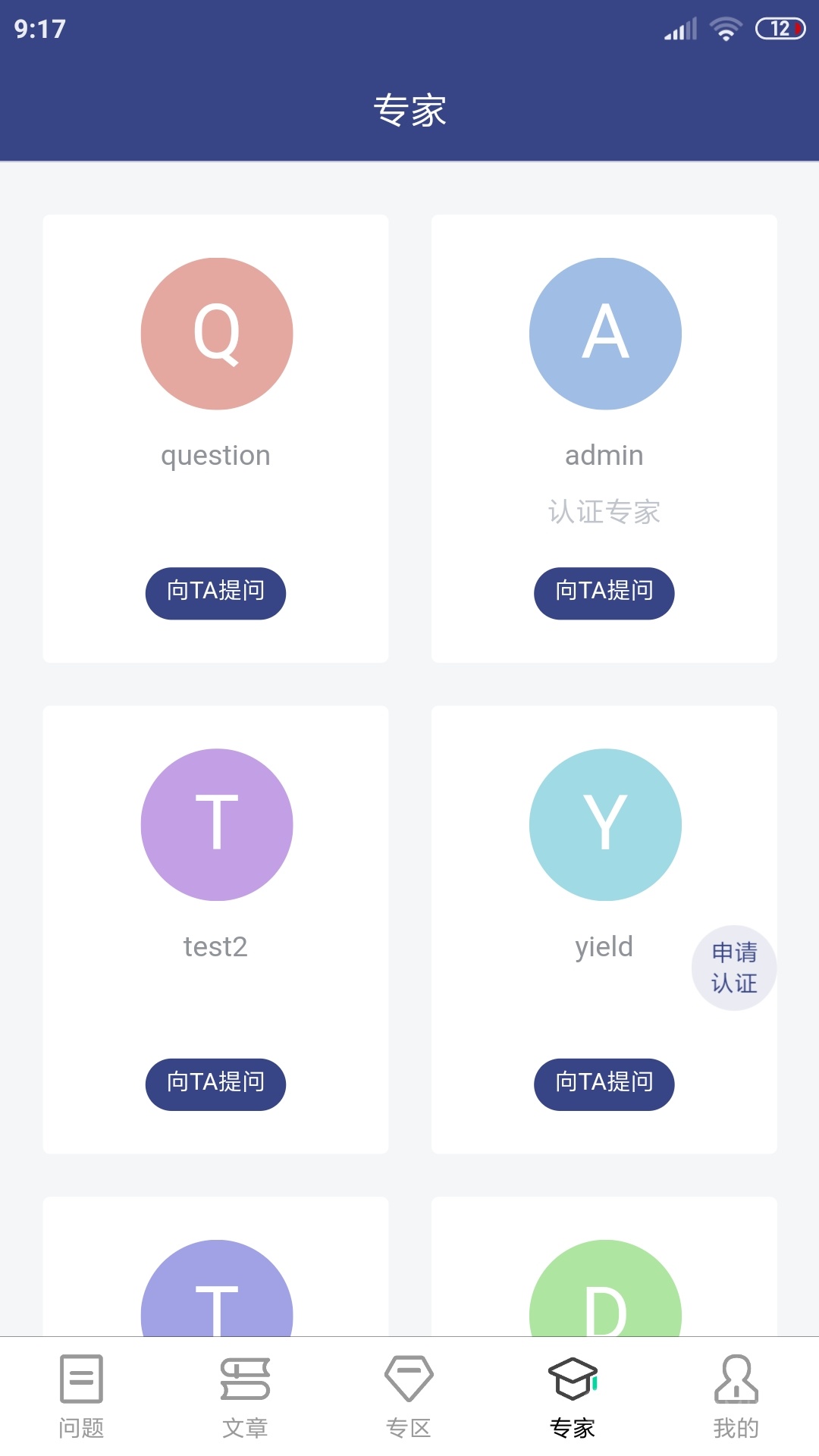Screen dimensions: 819x1456
Task: Open the 专区 tab
Action: (x=409, y=1397)
